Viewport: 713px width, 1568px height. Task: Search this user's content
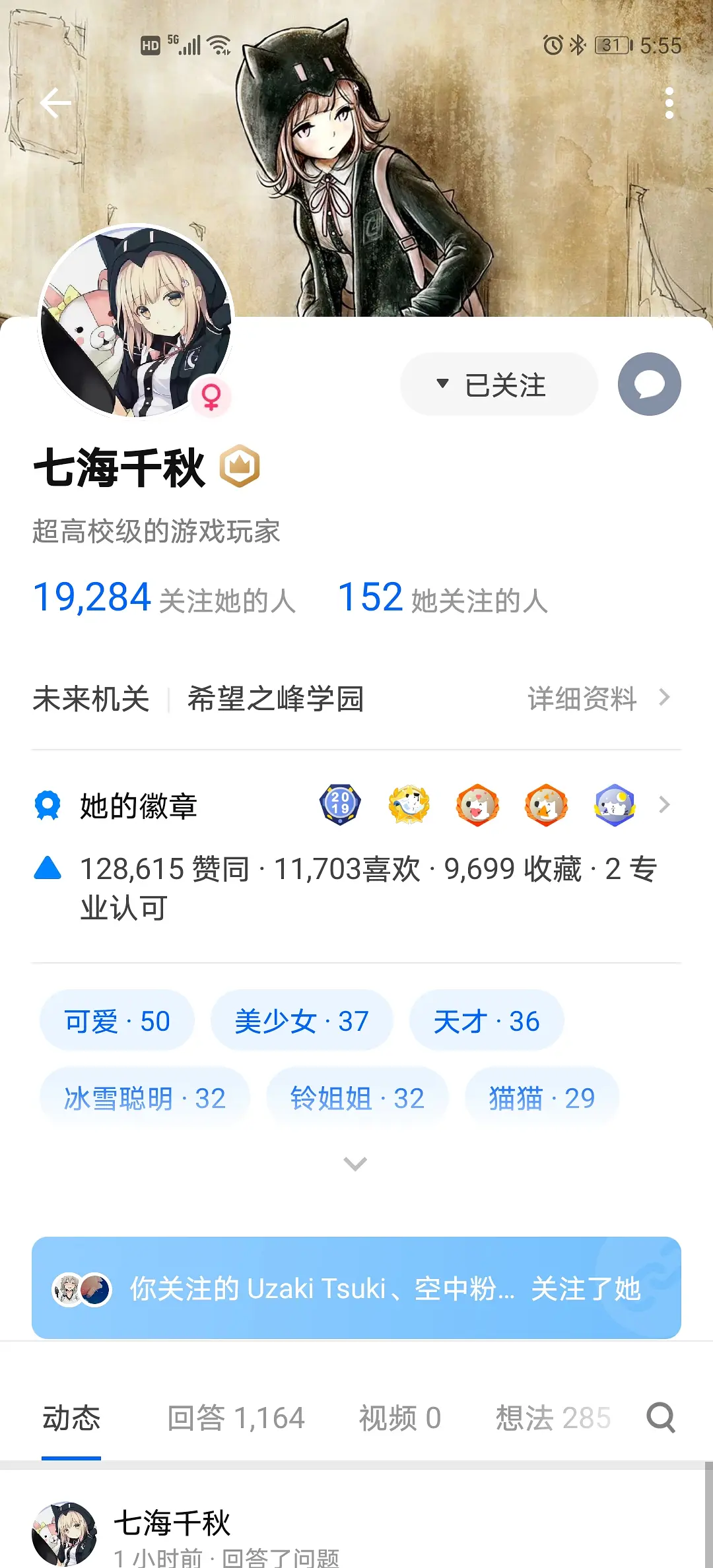[661, 1418]
